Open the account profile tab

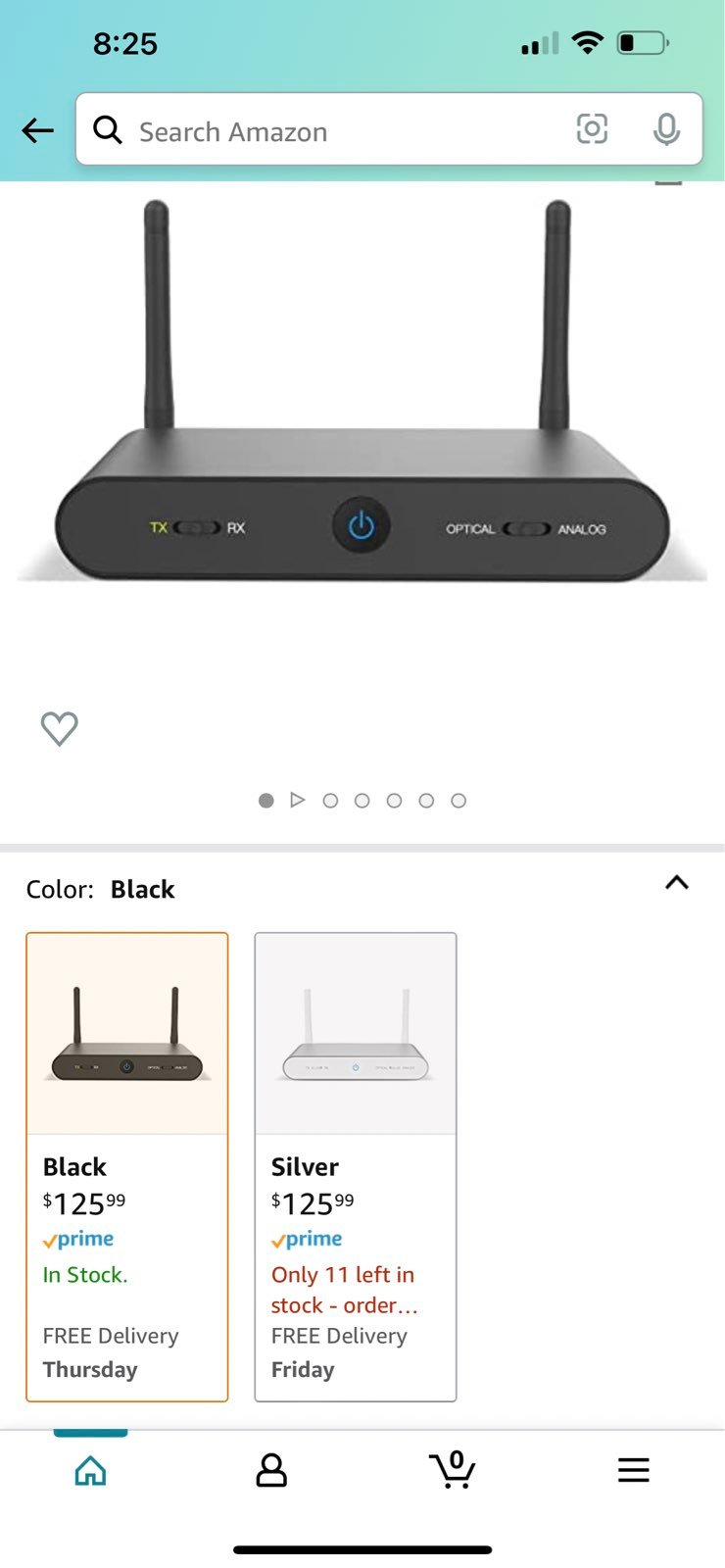(x=271, y=1470)
